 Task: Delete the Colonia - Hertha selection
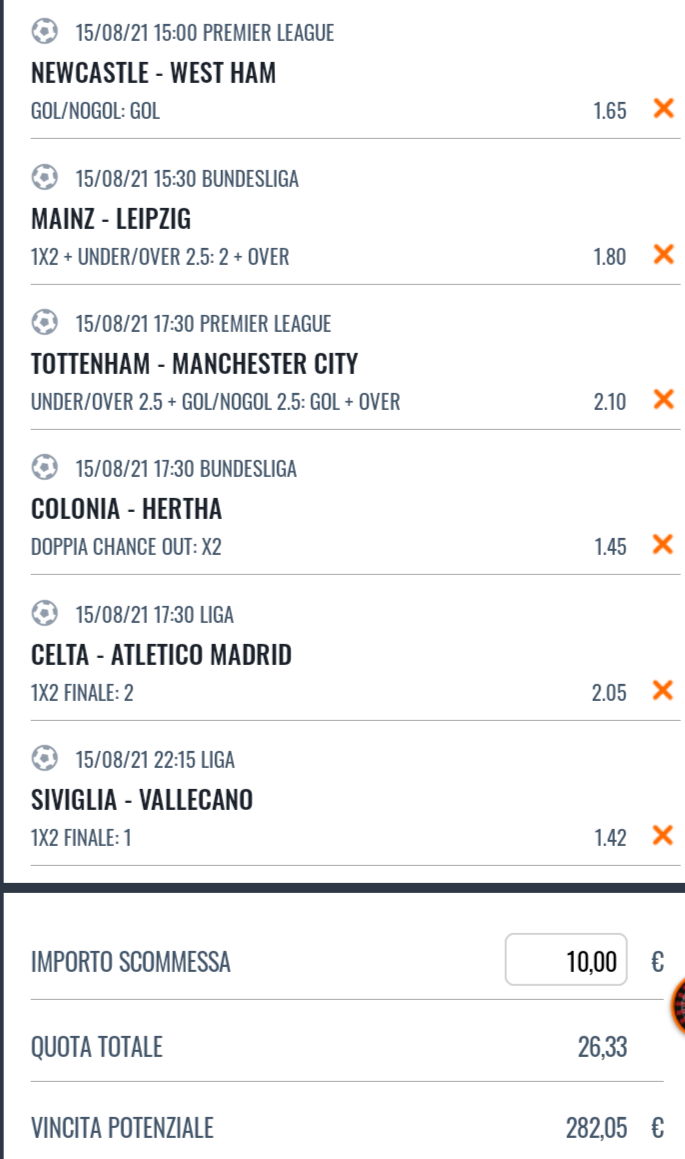662,545
